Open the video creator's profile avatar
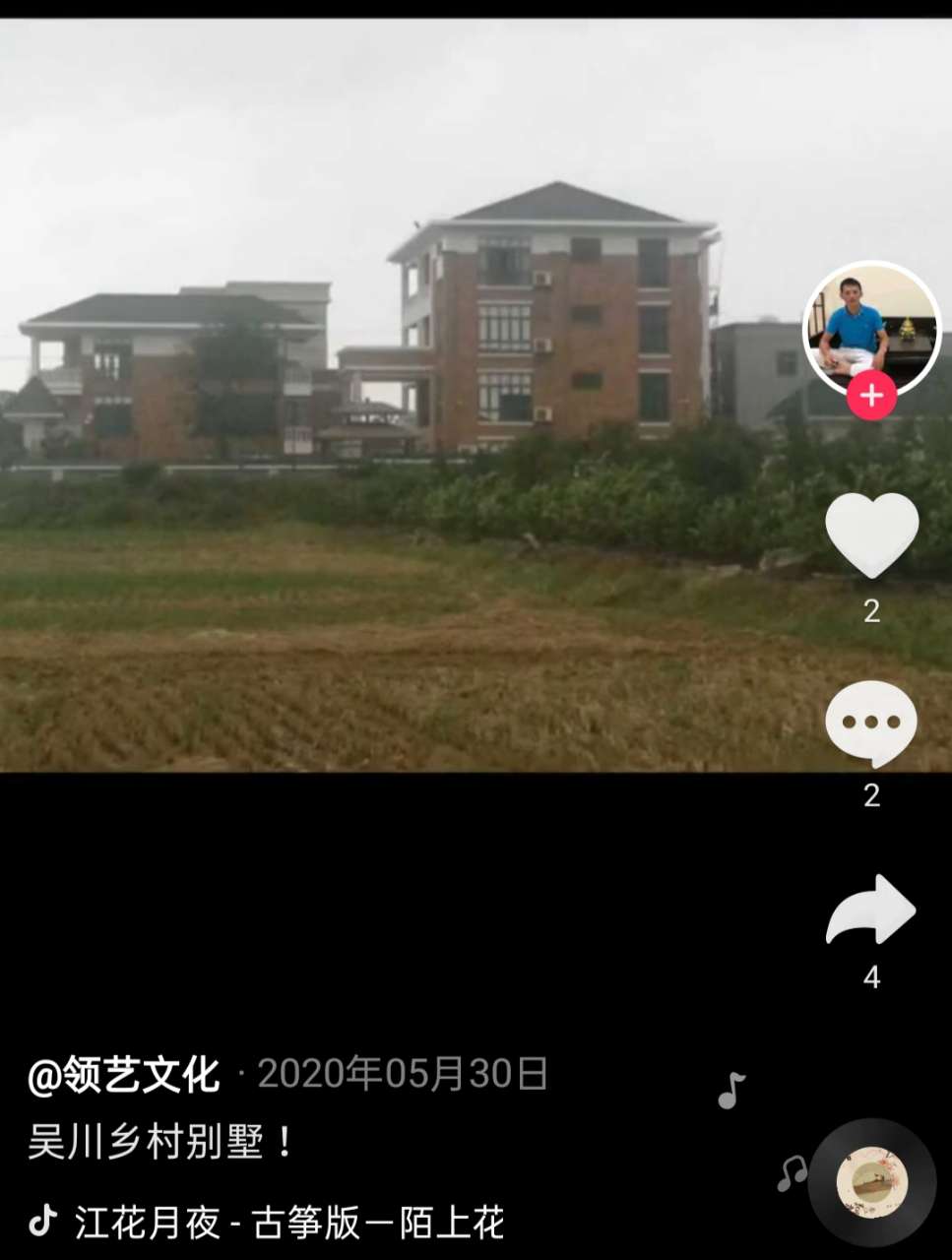Screen dimensions: 952x1260 coord(871,329)
